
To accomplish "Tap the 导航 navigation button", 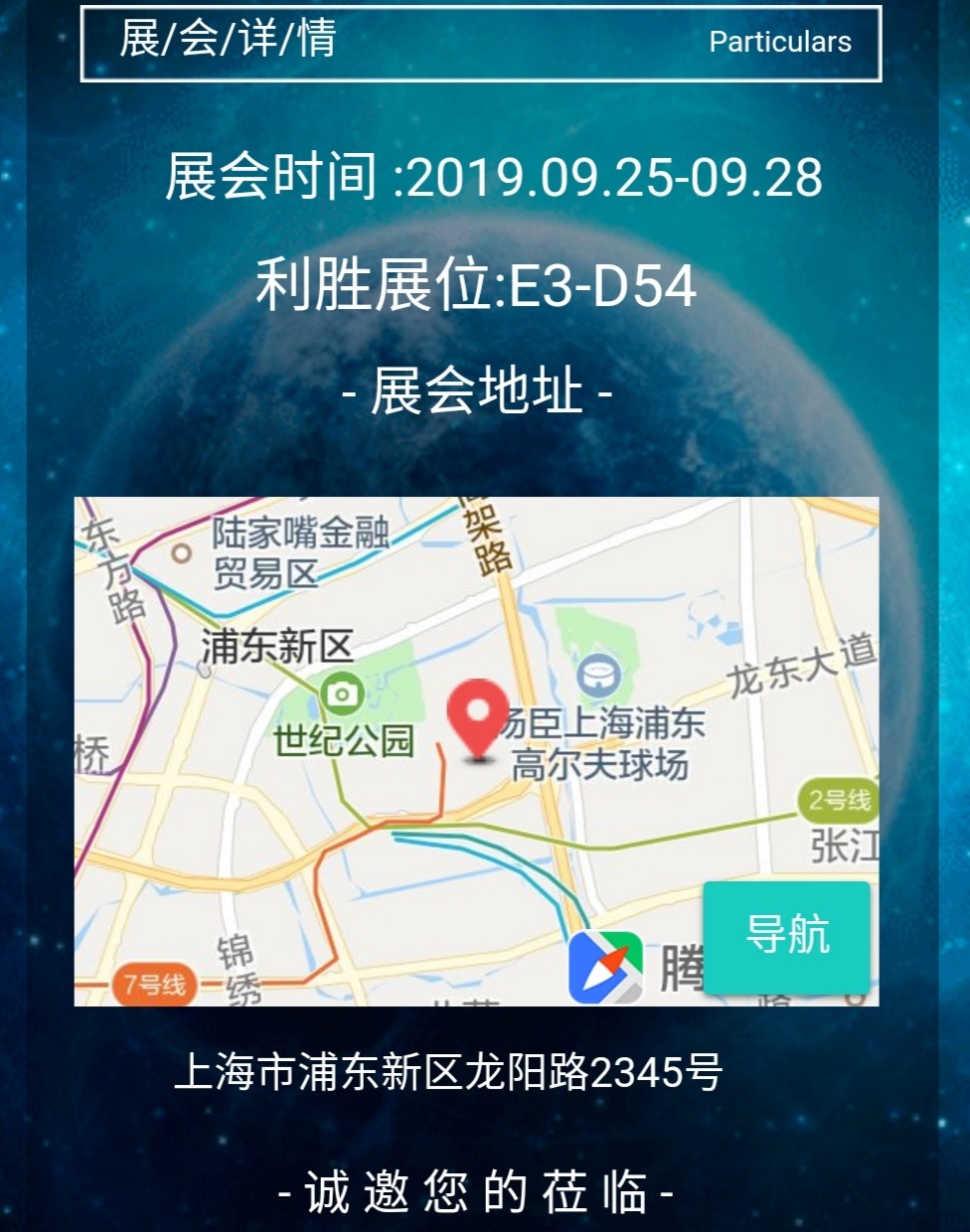I will (x=787, y=936).
